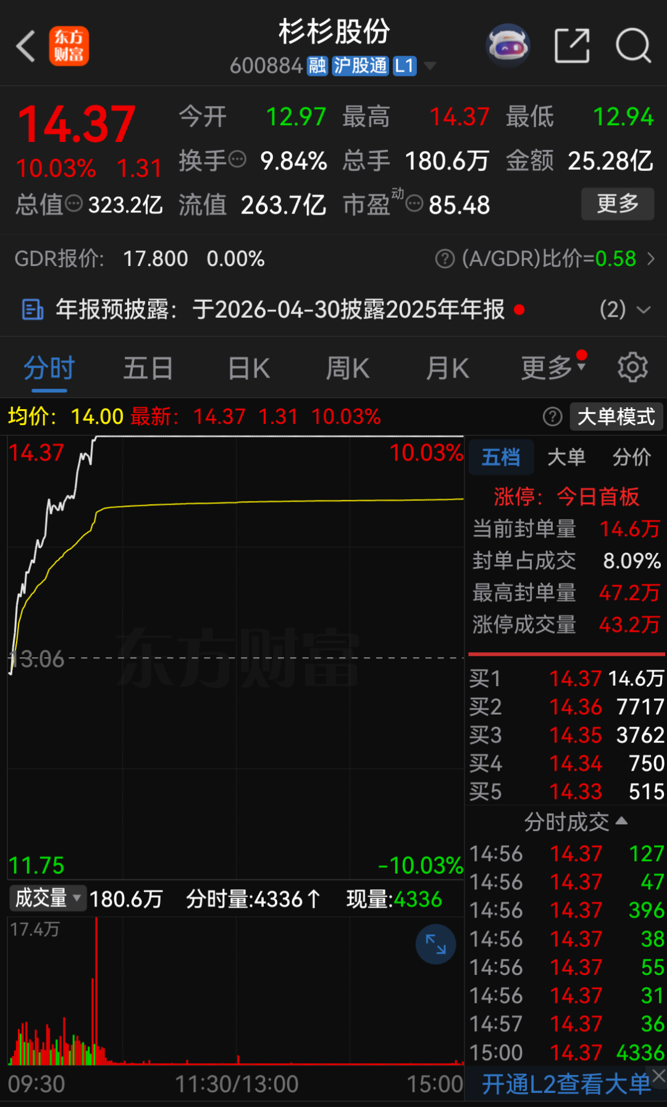Screen dimensions: 667x1107
Task: Open help icon next to 大单模式
Action: point(552,417)
